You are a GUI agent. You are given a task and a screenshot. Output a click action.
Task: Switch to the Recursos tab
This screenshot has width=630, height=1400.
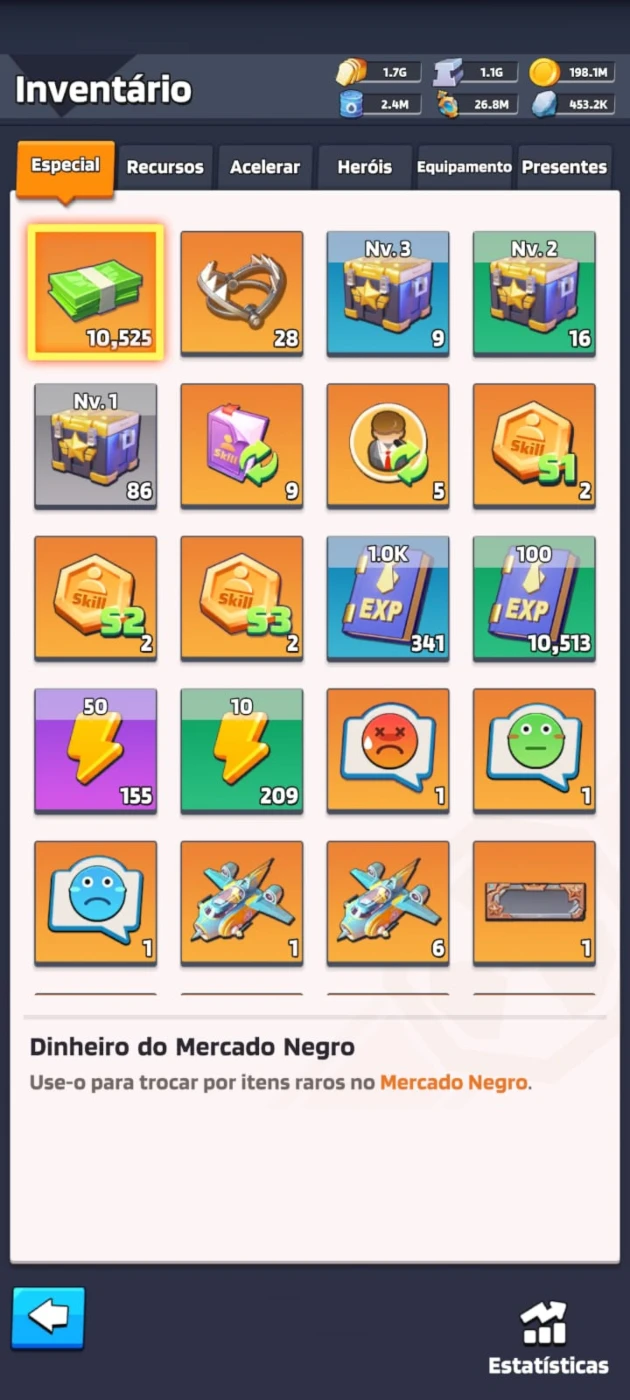pos(165,167)
